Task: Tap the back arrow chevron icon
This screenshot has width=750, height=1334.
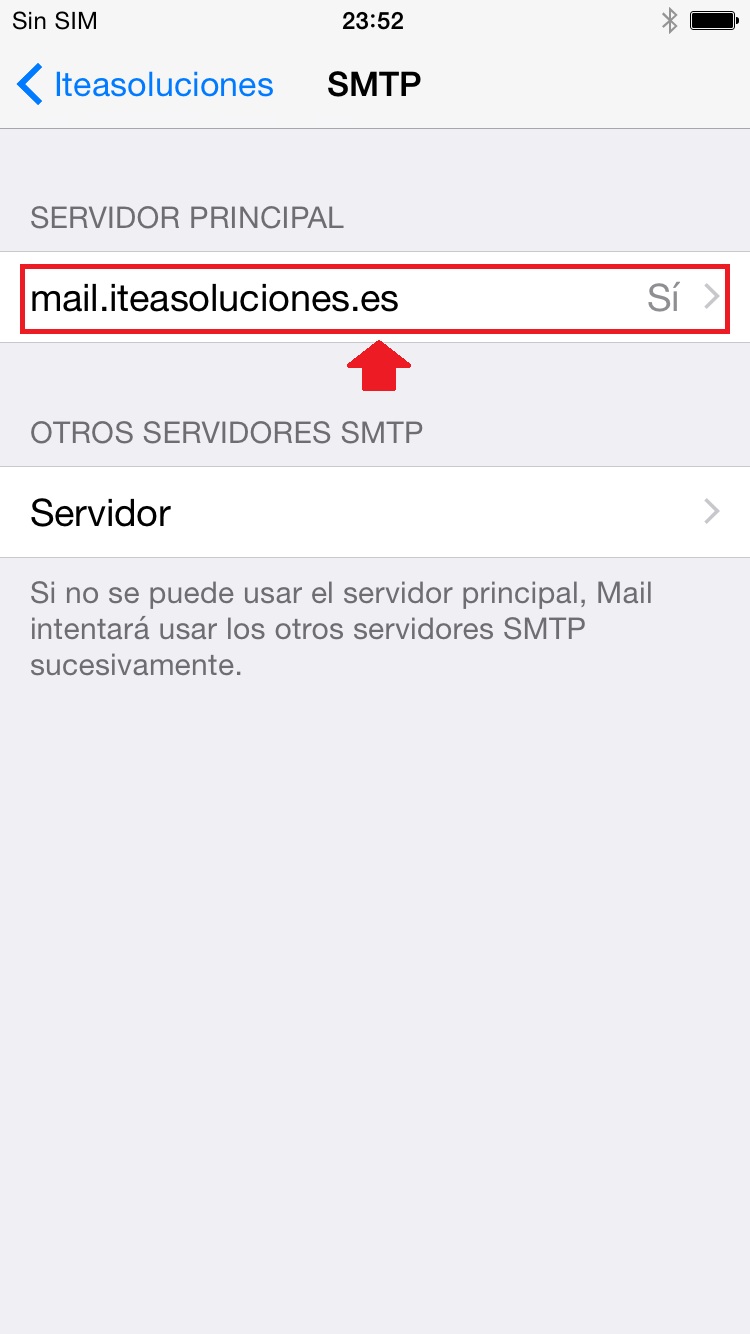Action: (29, 84)
